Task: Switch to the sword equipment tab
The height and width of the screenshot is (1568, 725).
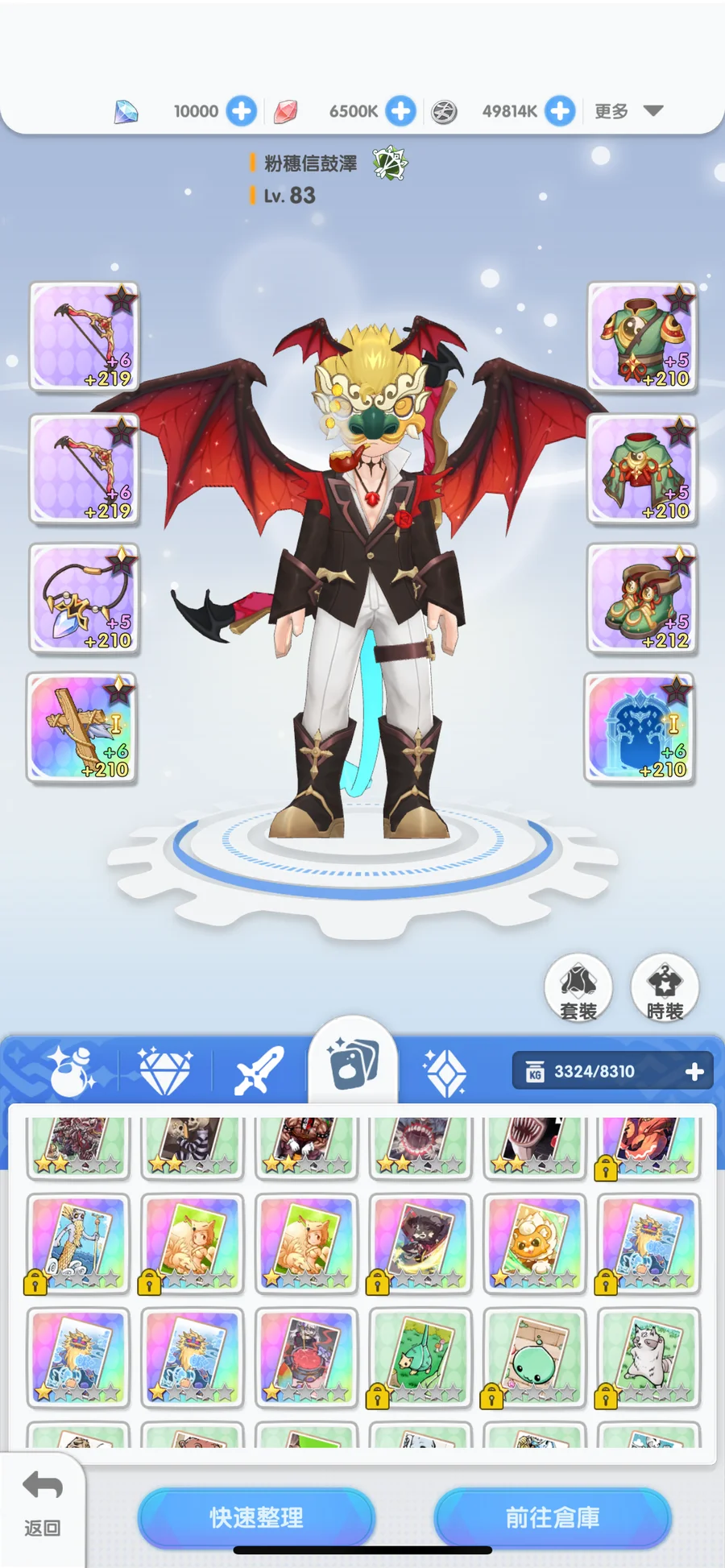Action: pos(259,1071)
